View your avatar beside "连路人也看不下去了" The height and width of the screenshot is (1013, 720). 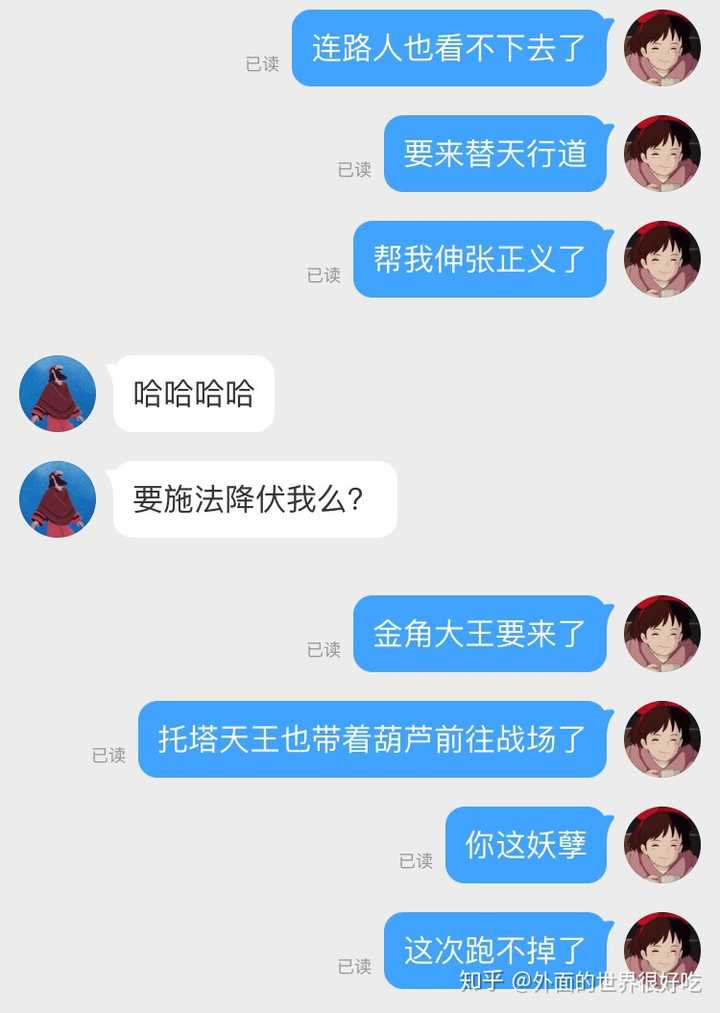(x=661, y=50)
